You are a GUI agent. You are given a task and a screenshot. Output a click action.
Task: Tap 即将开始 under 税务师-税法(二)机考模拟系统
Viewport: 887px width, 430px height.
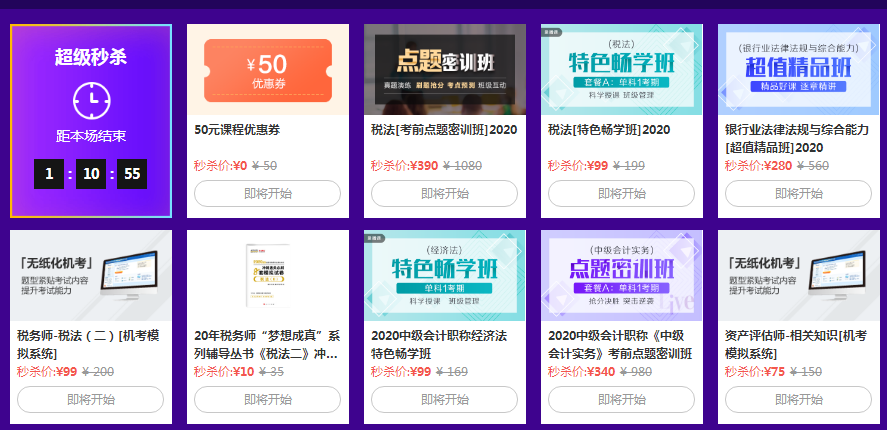point(90,399)
